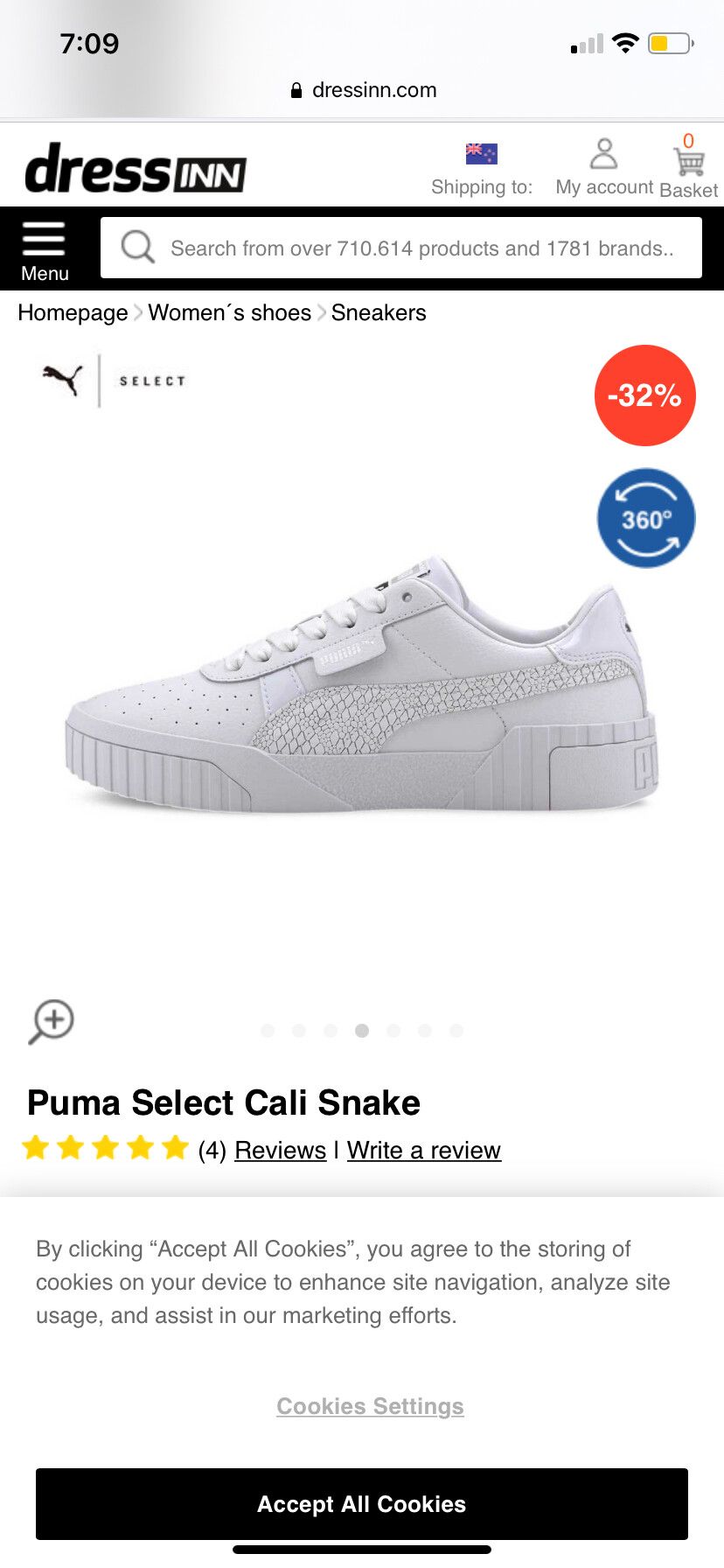
Task: Click Cookies Settings
Action: click(369, 1406)
